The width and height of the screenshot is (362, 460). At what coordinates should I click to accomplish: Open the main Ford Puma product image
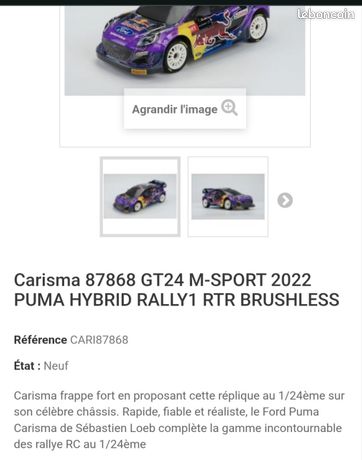coord(185,50)
